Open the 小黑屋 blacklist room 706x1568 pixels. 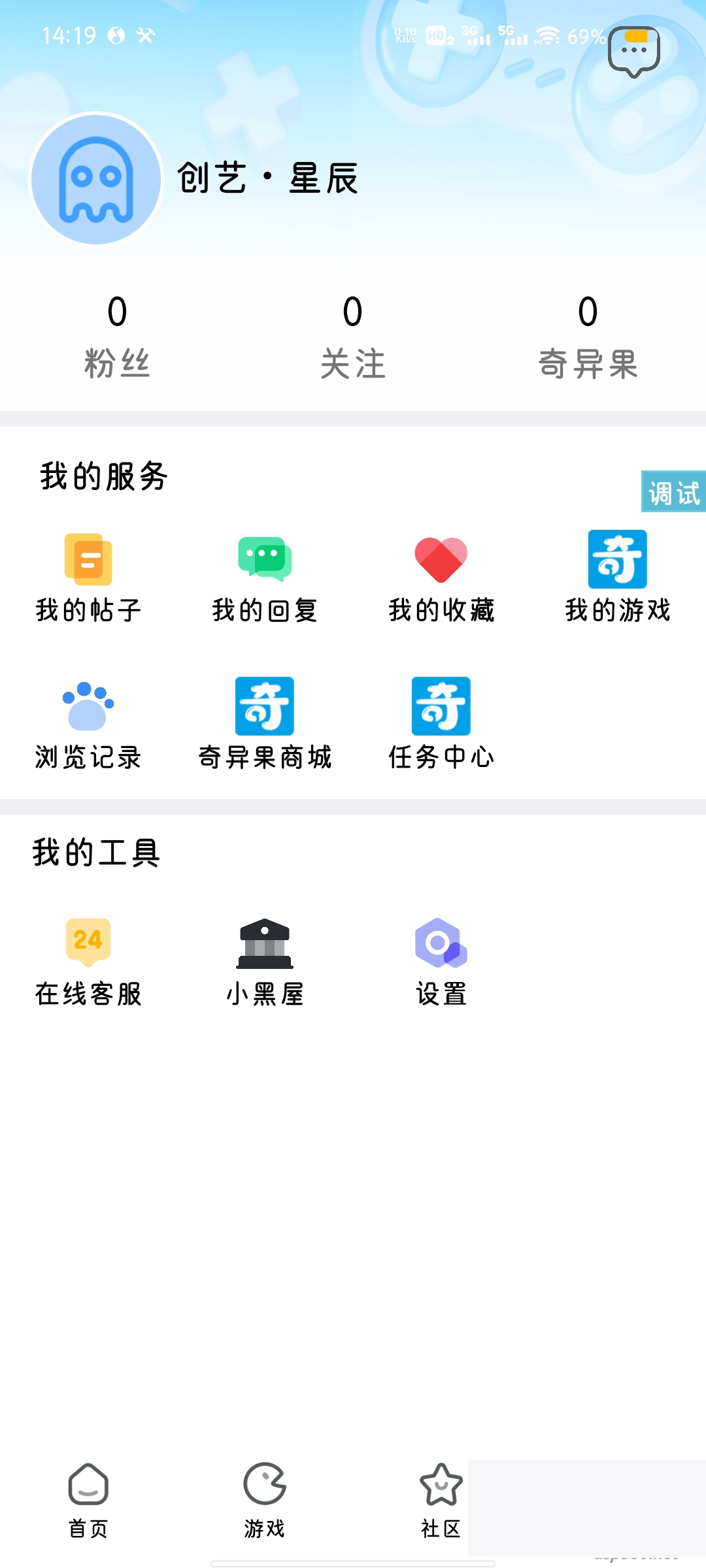click(263, 960)
